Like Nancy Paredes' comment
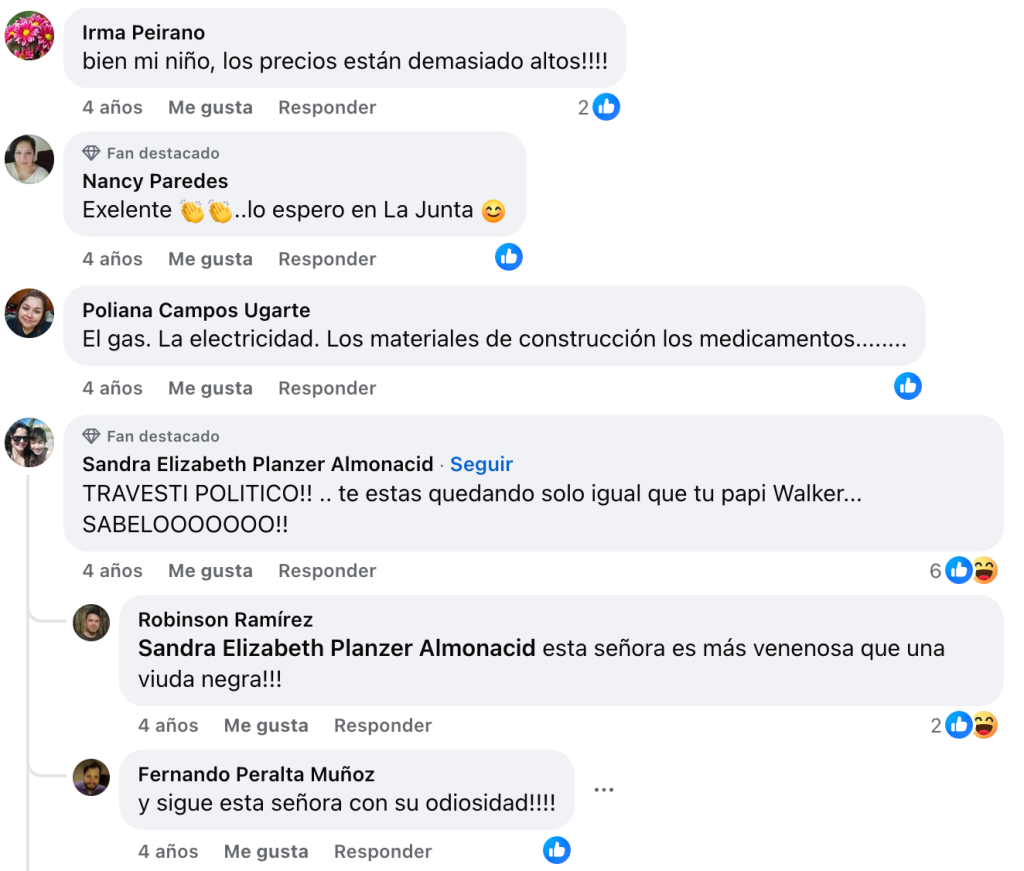Image resolution: width=1024 pixels, height=871 pixels. click(x=210, y=259)
